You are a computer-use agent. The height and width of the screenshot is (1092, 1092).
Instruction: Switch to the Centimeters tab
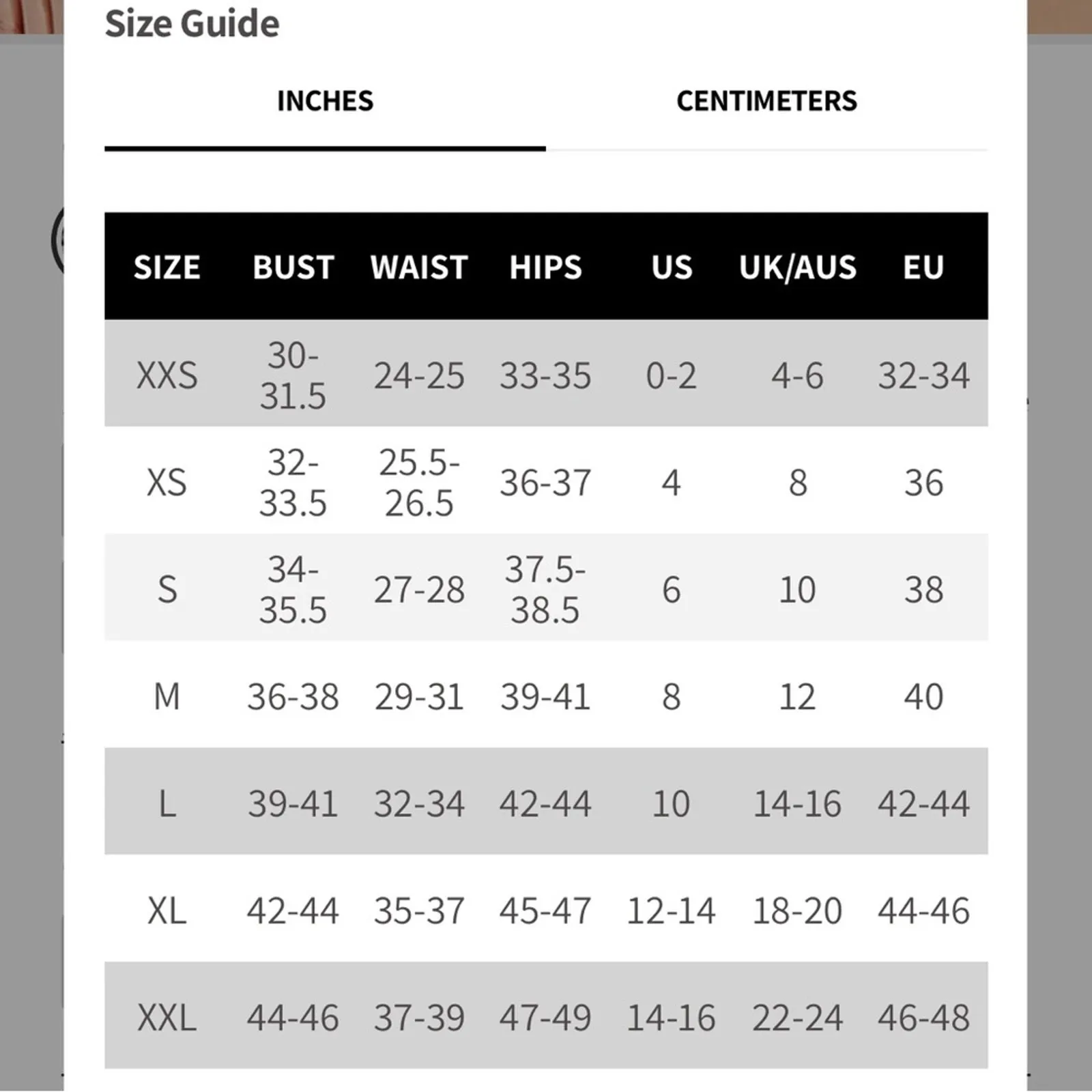click(x=766, y=102)
